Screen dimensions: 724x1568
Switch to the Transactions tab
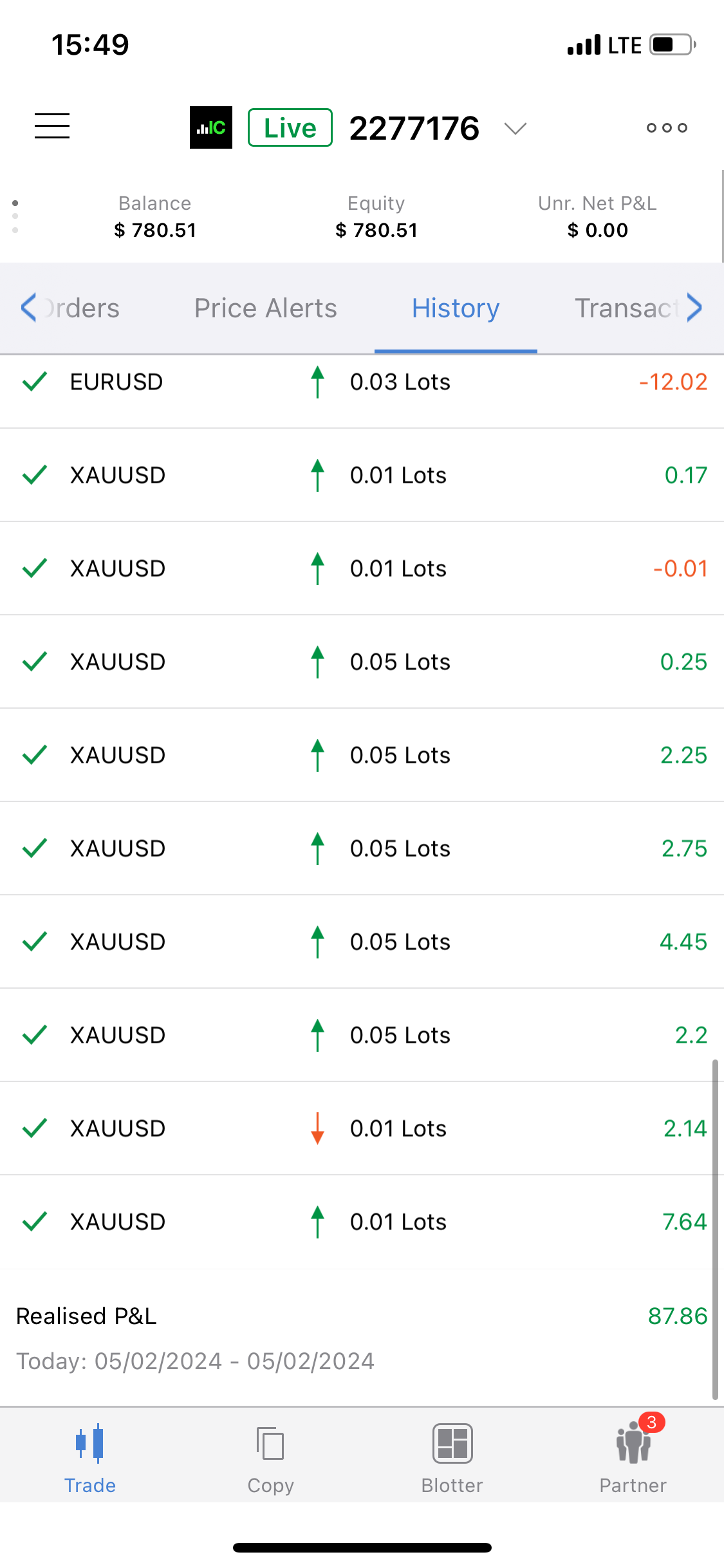tap(627, 308)
